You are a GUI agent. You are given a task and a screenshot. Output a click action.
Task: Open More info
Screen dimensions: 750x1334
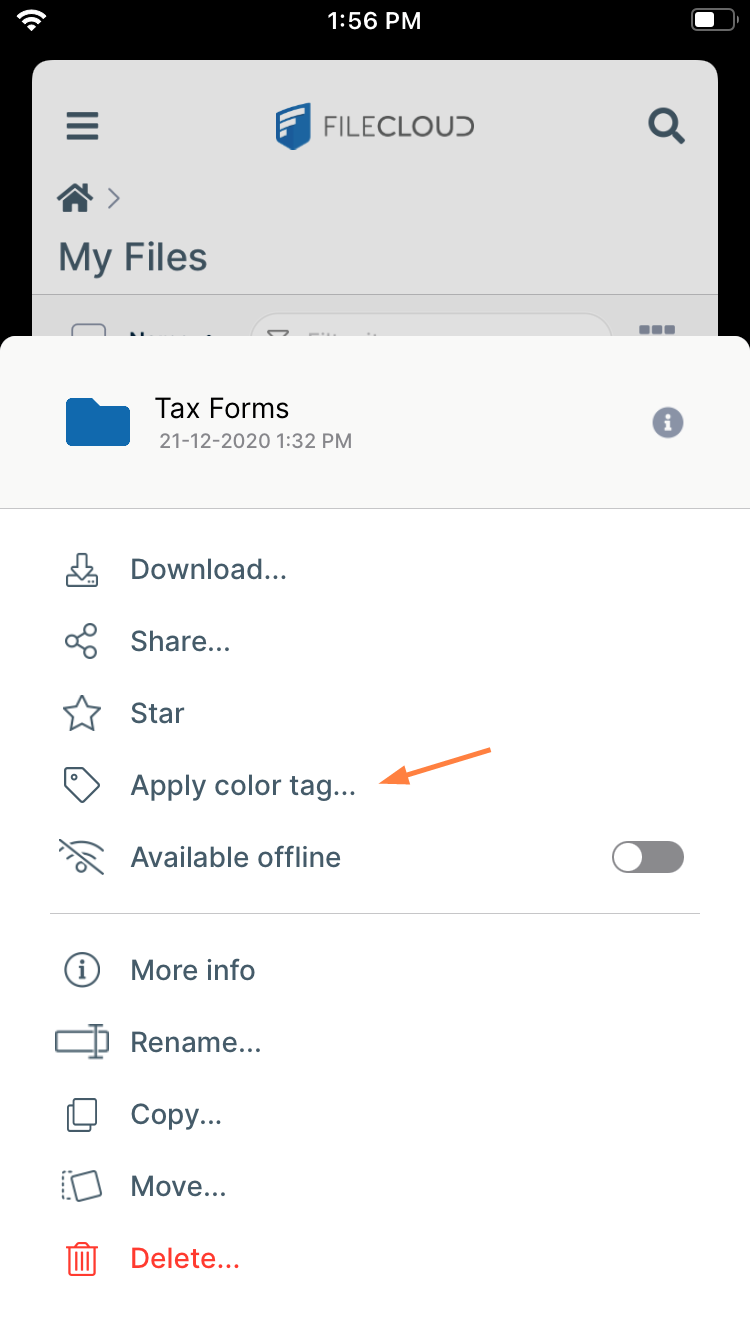coord(192,970)
